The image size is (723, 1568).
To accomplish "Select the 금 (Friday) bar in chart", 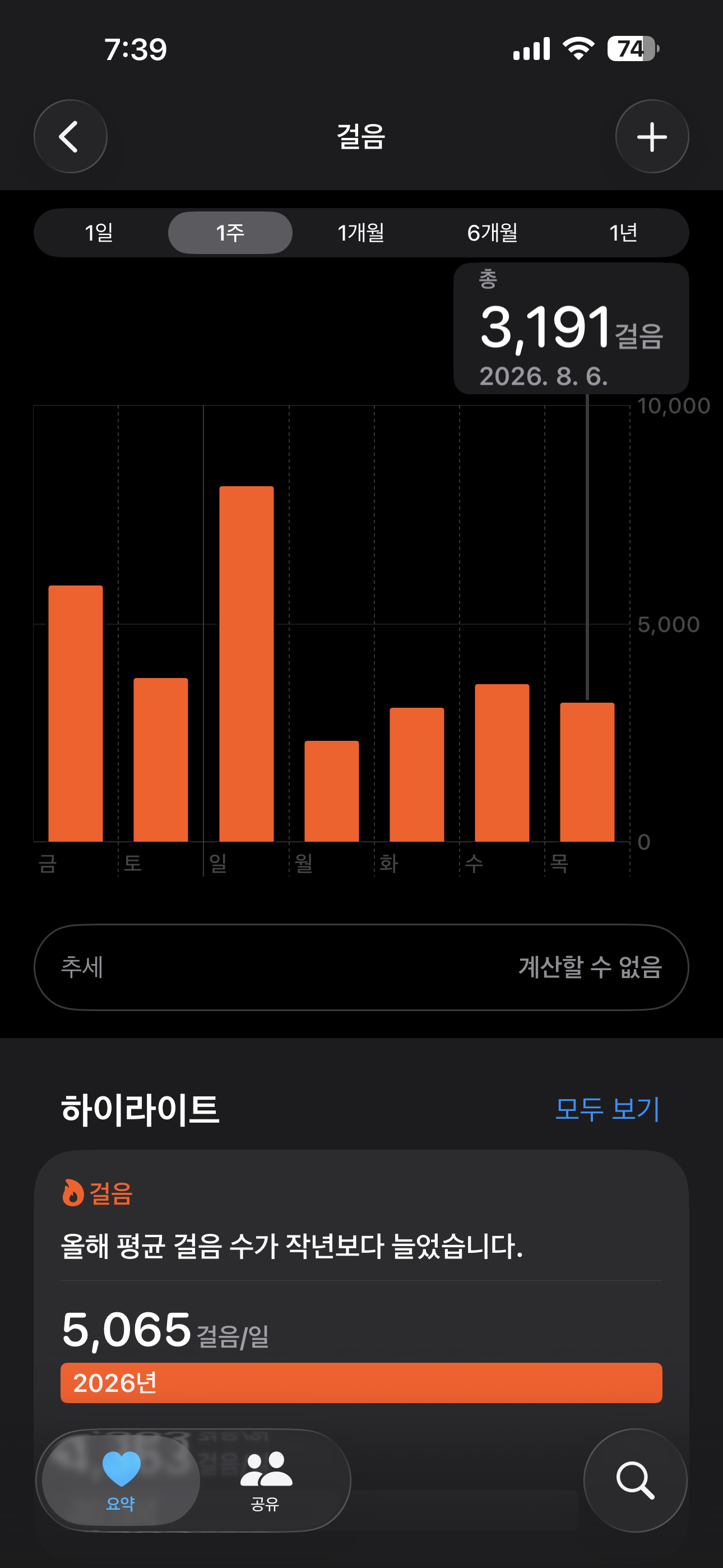I will tap(76, 713).
